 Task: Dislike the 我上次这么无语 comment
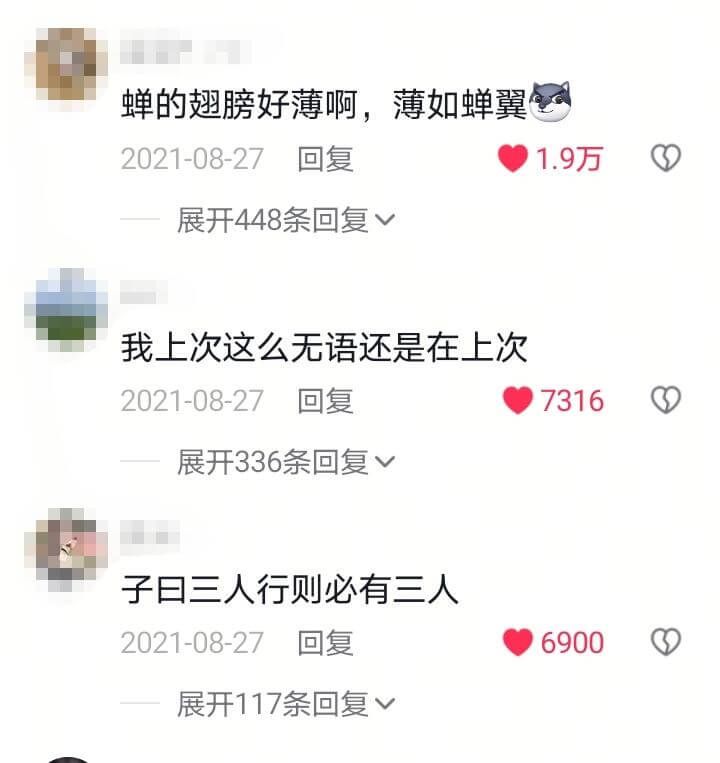[666, 401]
